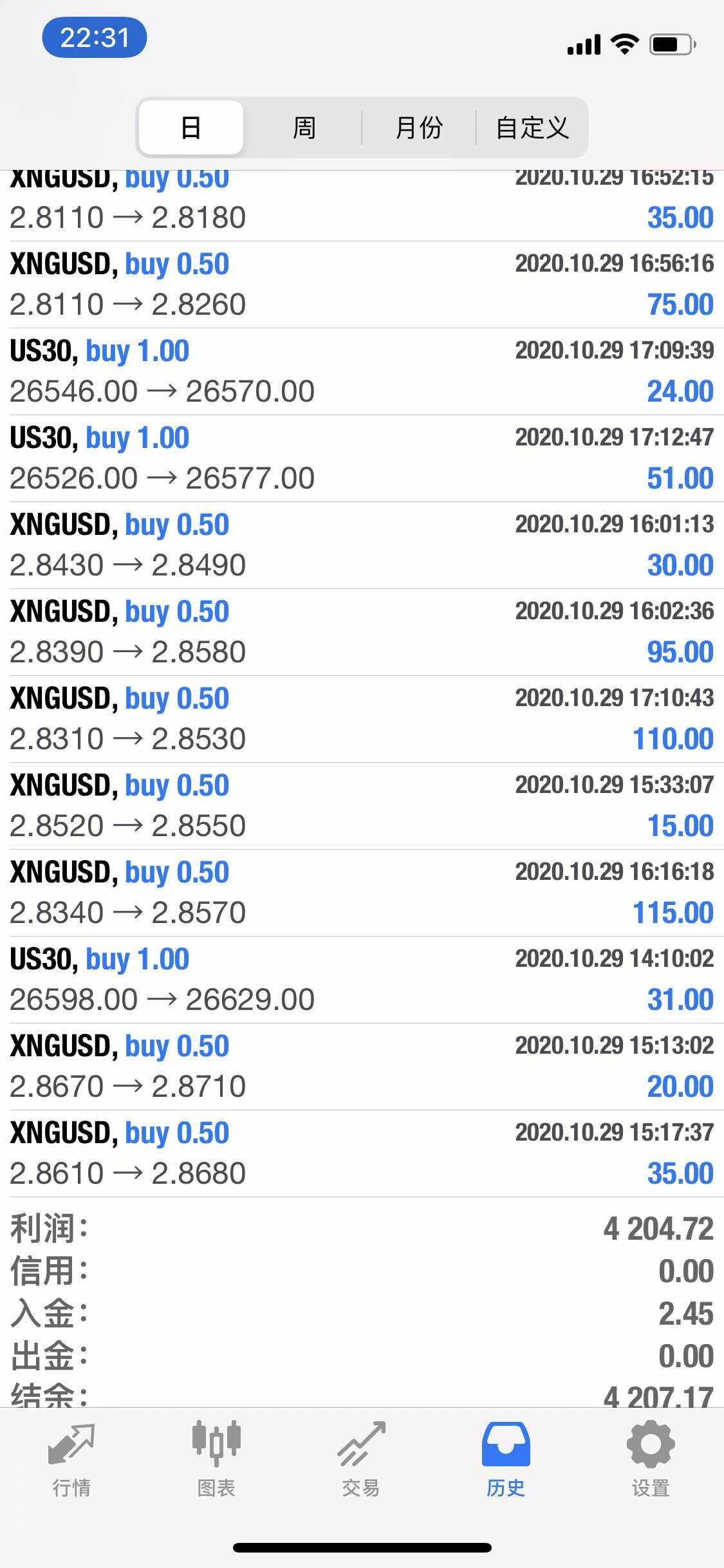The height and width of the screenshot is (1568, 724).
Task: Open the 设置 settings tab
Action: point(651,1460)
